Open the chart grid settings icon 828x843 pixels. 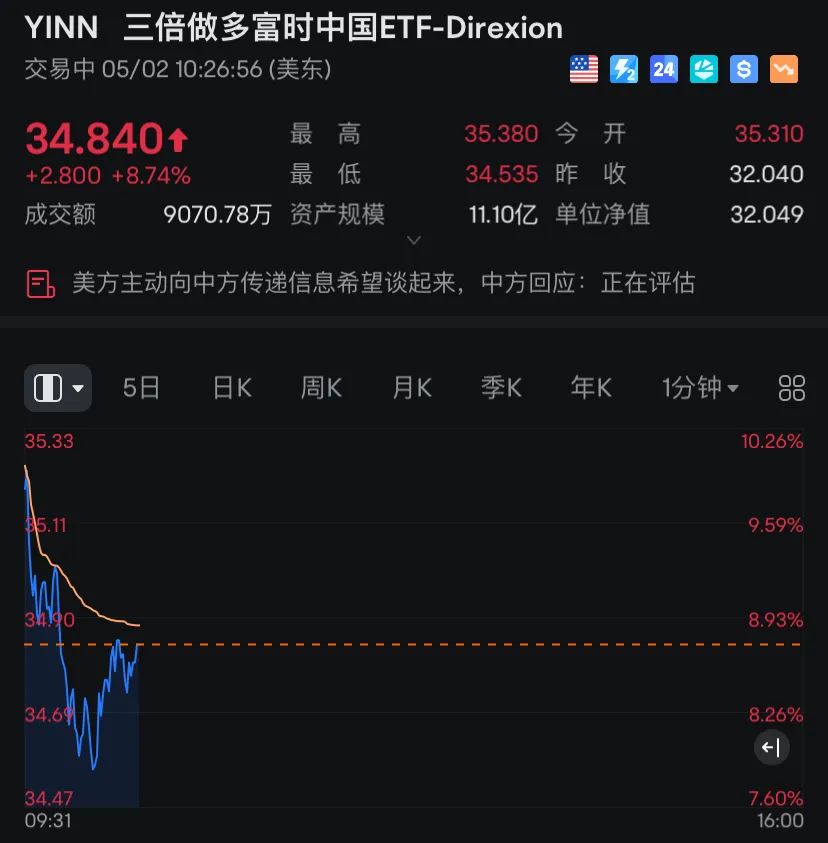(792, 388)
